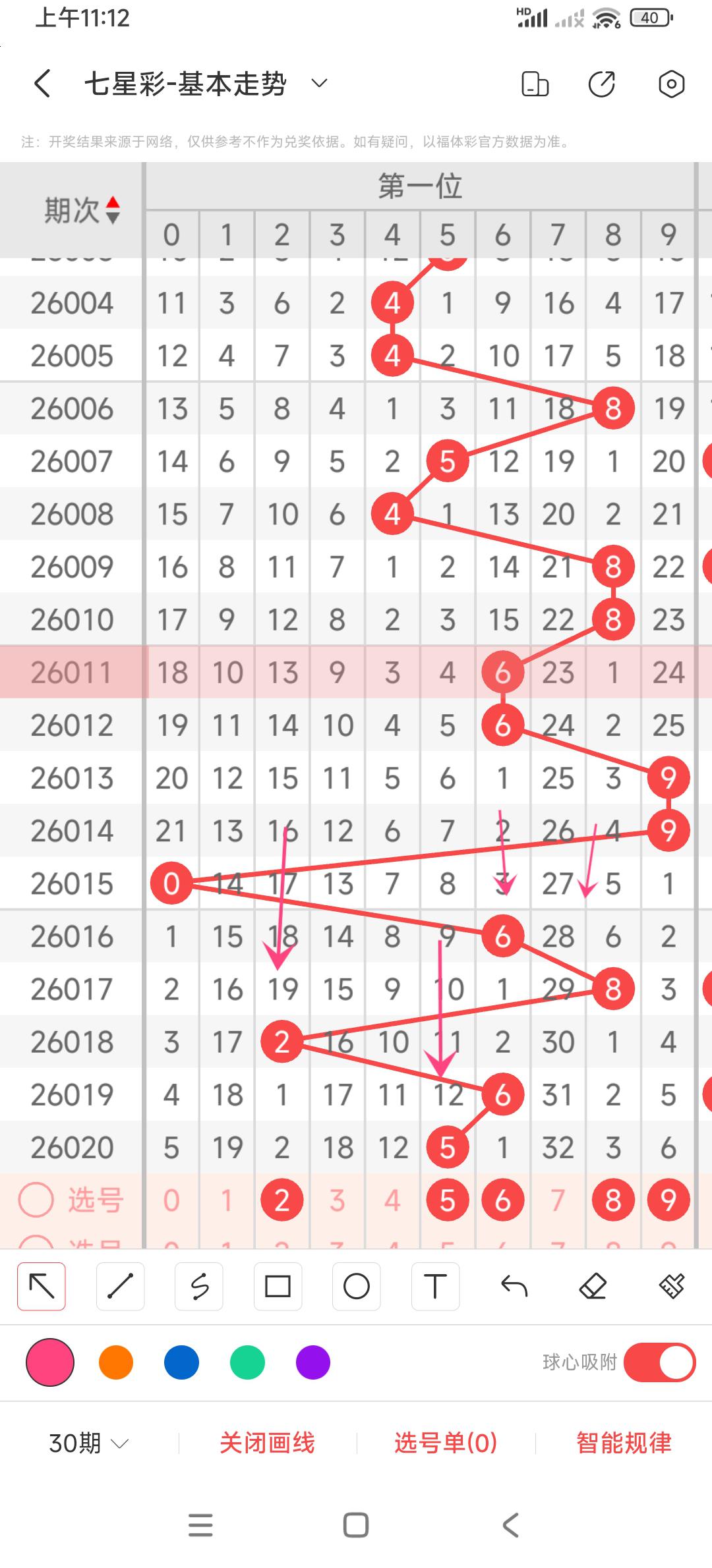Open 智能规律 smart patterns
The height and width of the screenshot is (1568, 712).
pyautogui.click(x=624, y=1443)
